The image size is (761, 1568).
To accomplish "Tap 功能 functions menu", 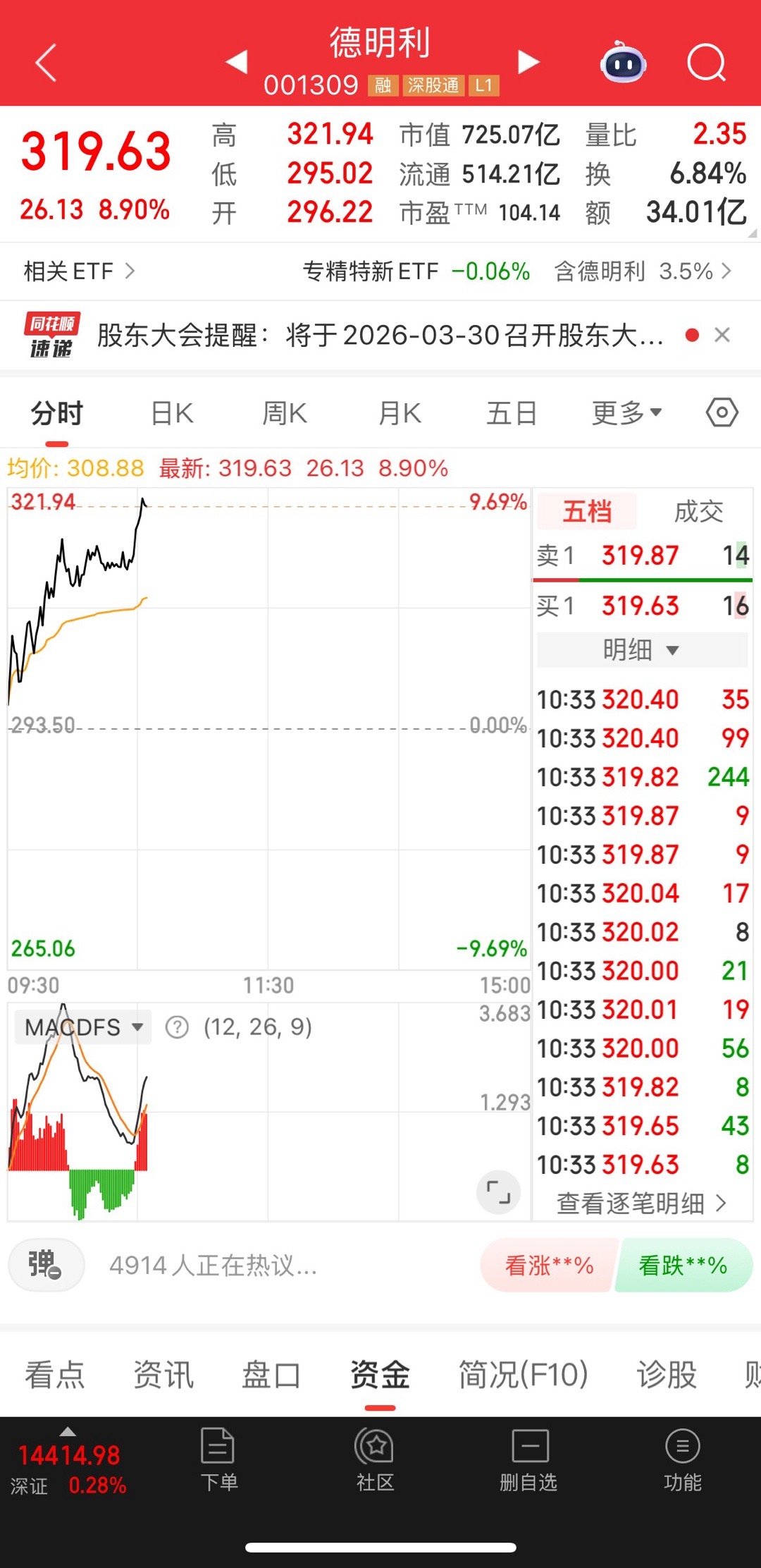I will click(682, 1463).
